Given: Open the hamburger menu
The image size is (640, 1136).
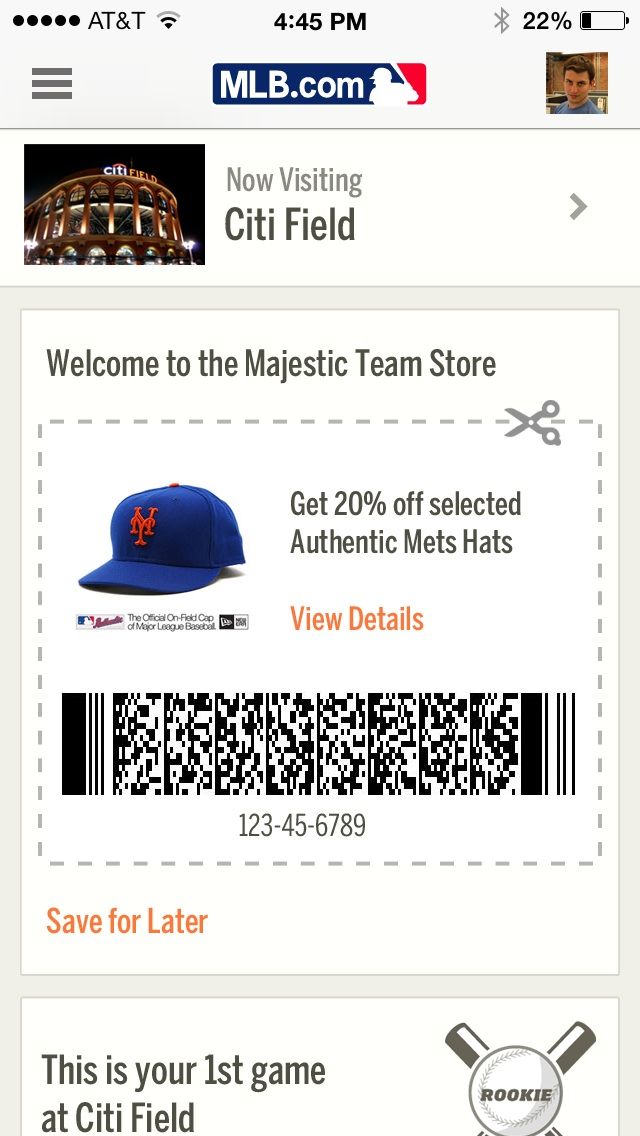Looking at the screenshot, I should pyautogui.click(x=52, y=83).
